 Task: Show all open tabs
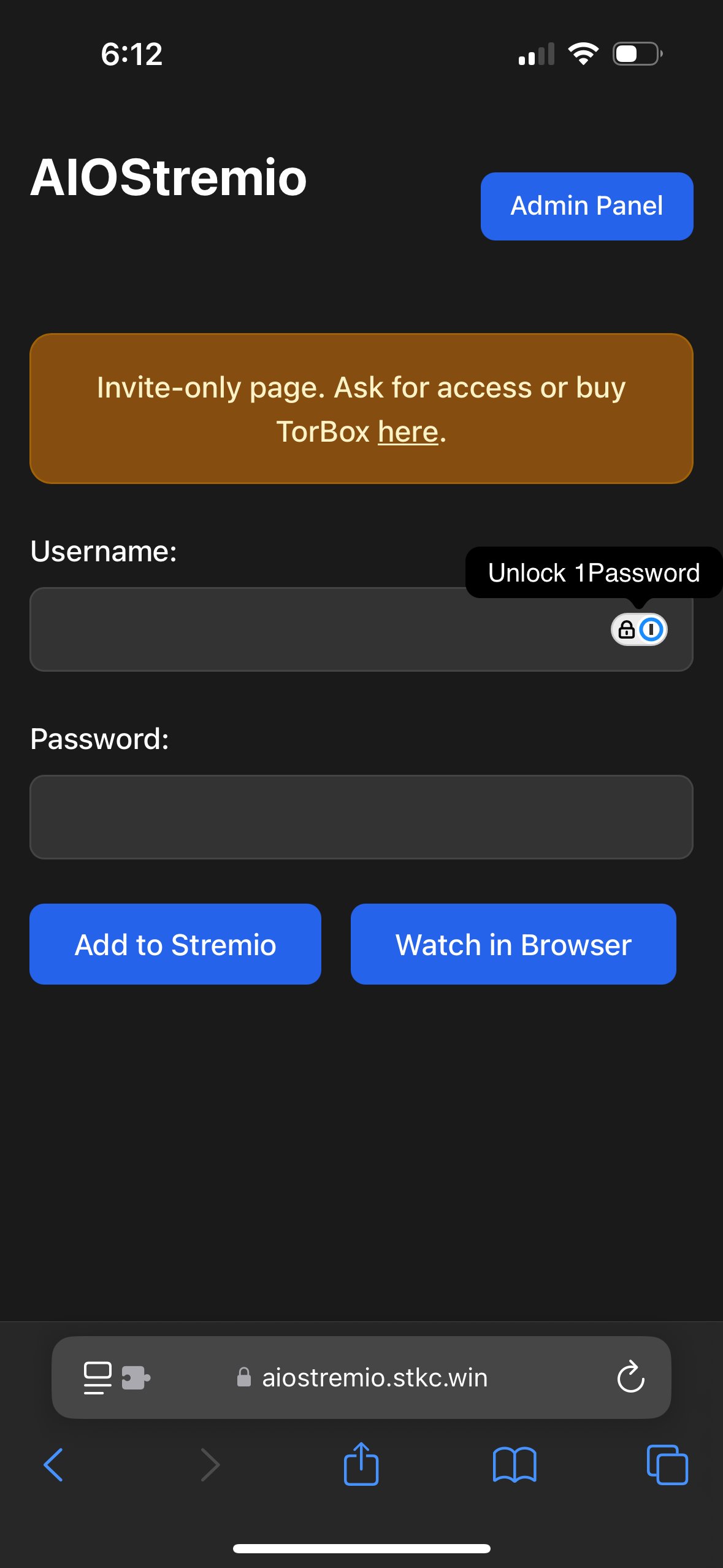click(x=667, y=1465)
